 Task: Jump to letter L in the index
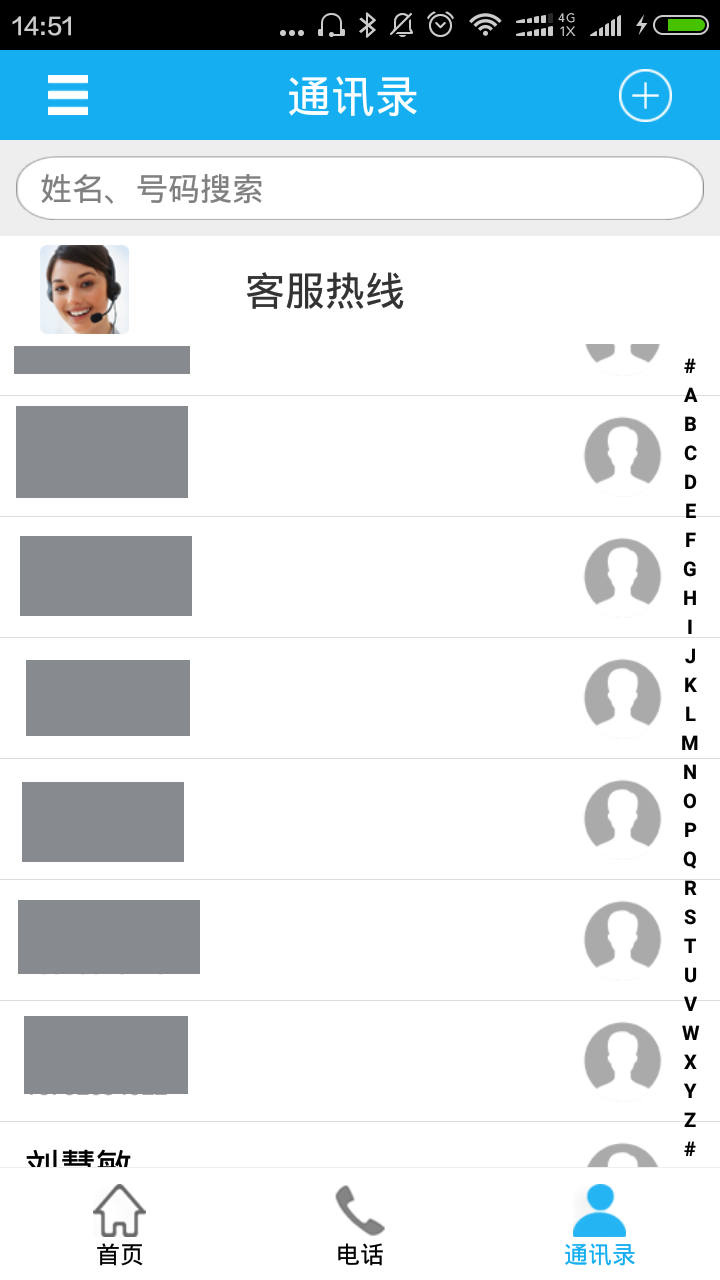point(690,714)
